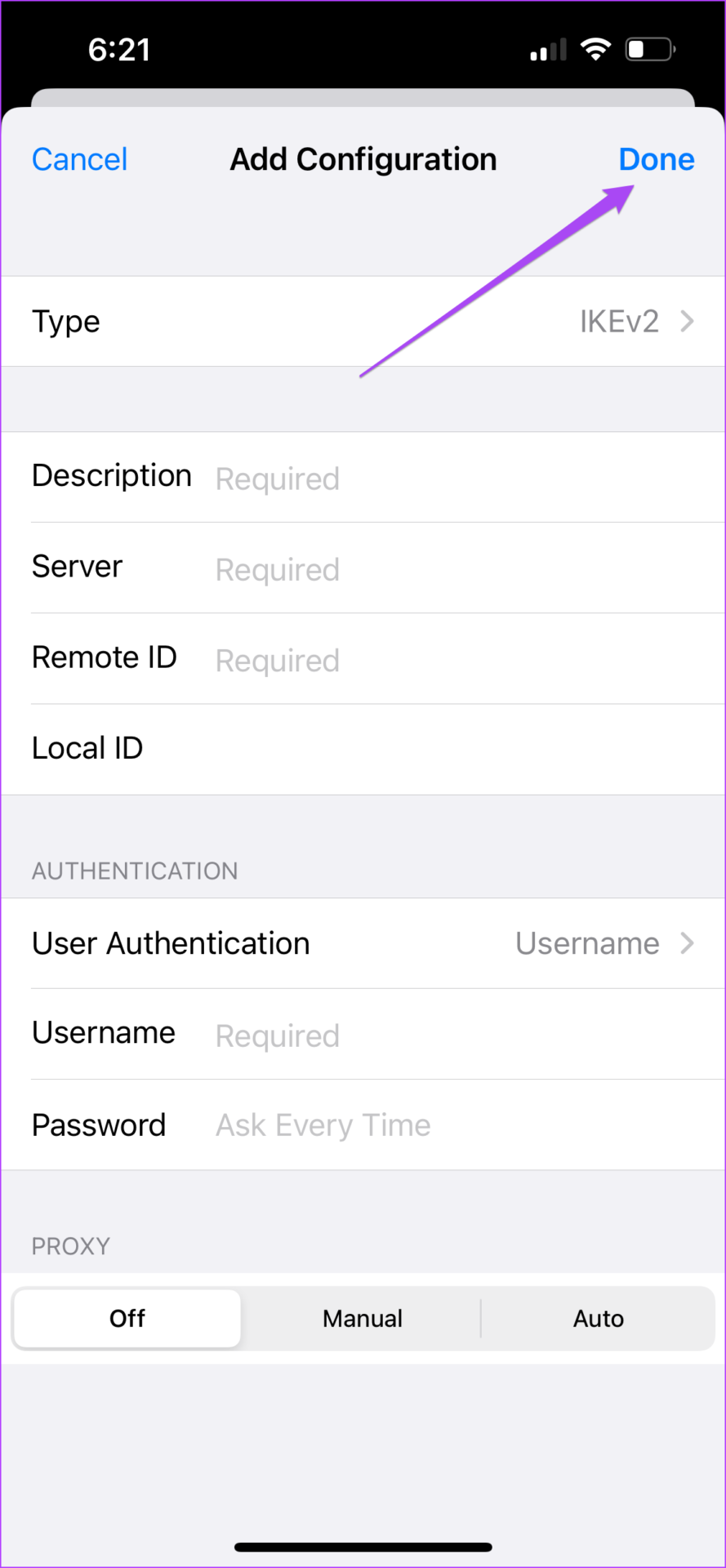Open the Type row showing IKEv2
726x1568 pixels.
coord(363,321)
